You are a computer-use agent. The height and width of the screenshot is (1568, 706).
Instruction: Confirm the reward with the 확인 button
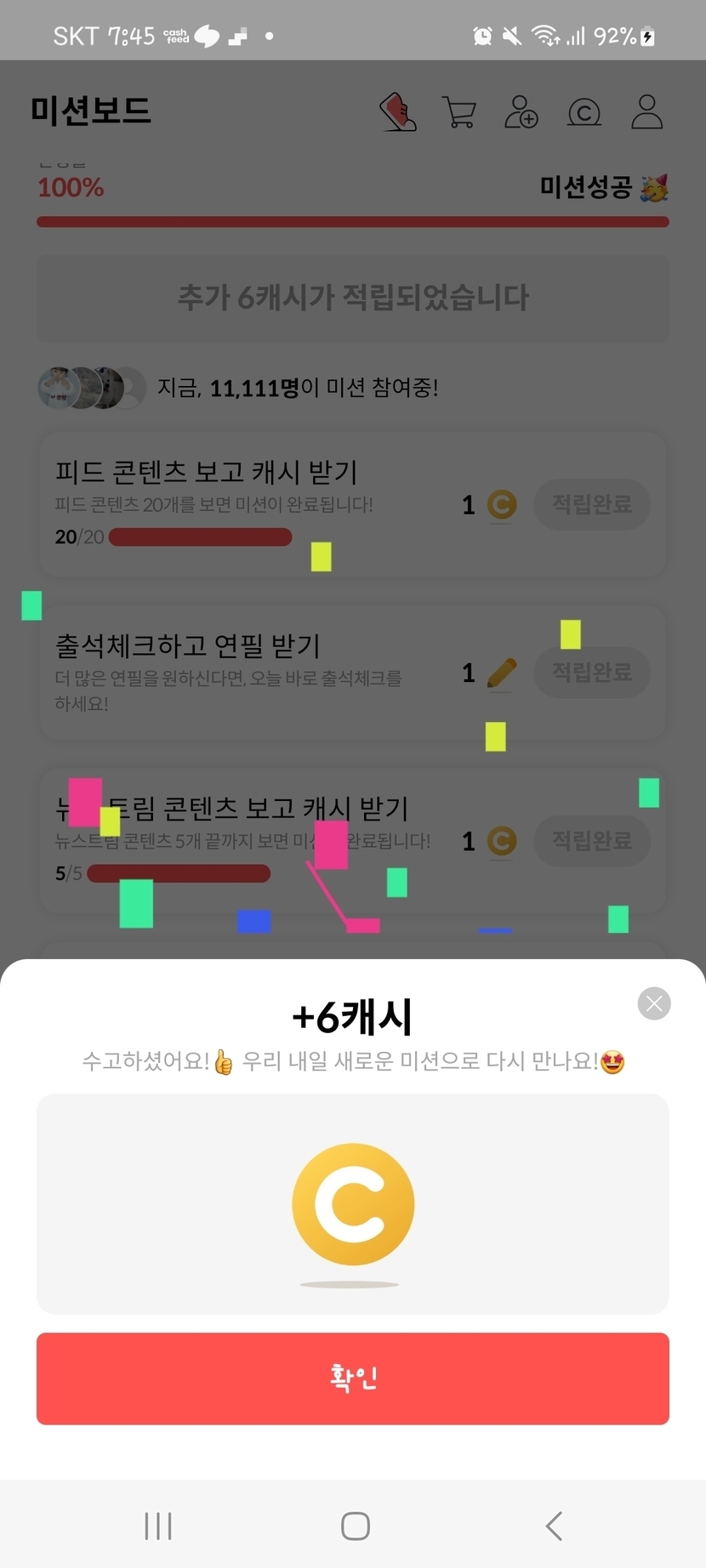click(x=353, y=1378)
